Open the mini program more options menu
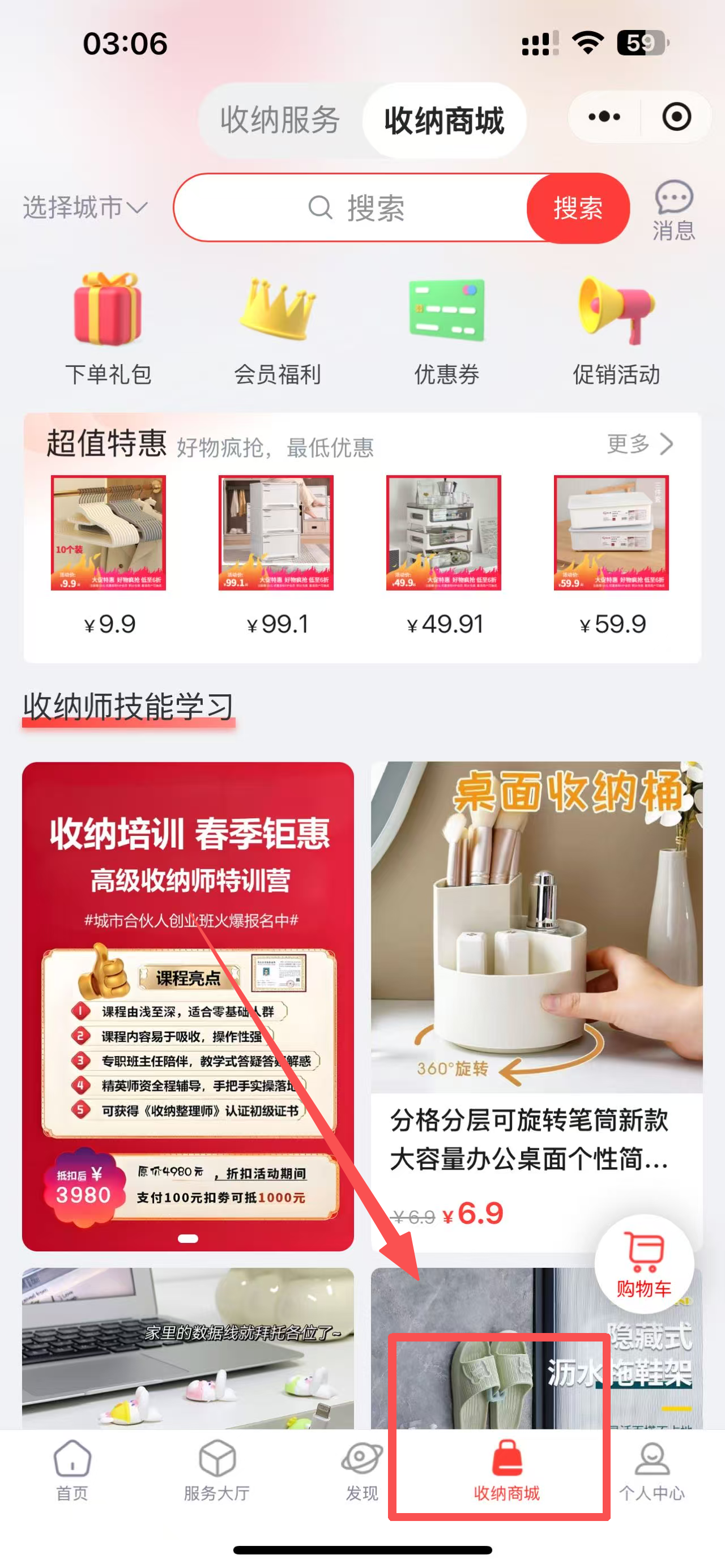 point(604,116)
